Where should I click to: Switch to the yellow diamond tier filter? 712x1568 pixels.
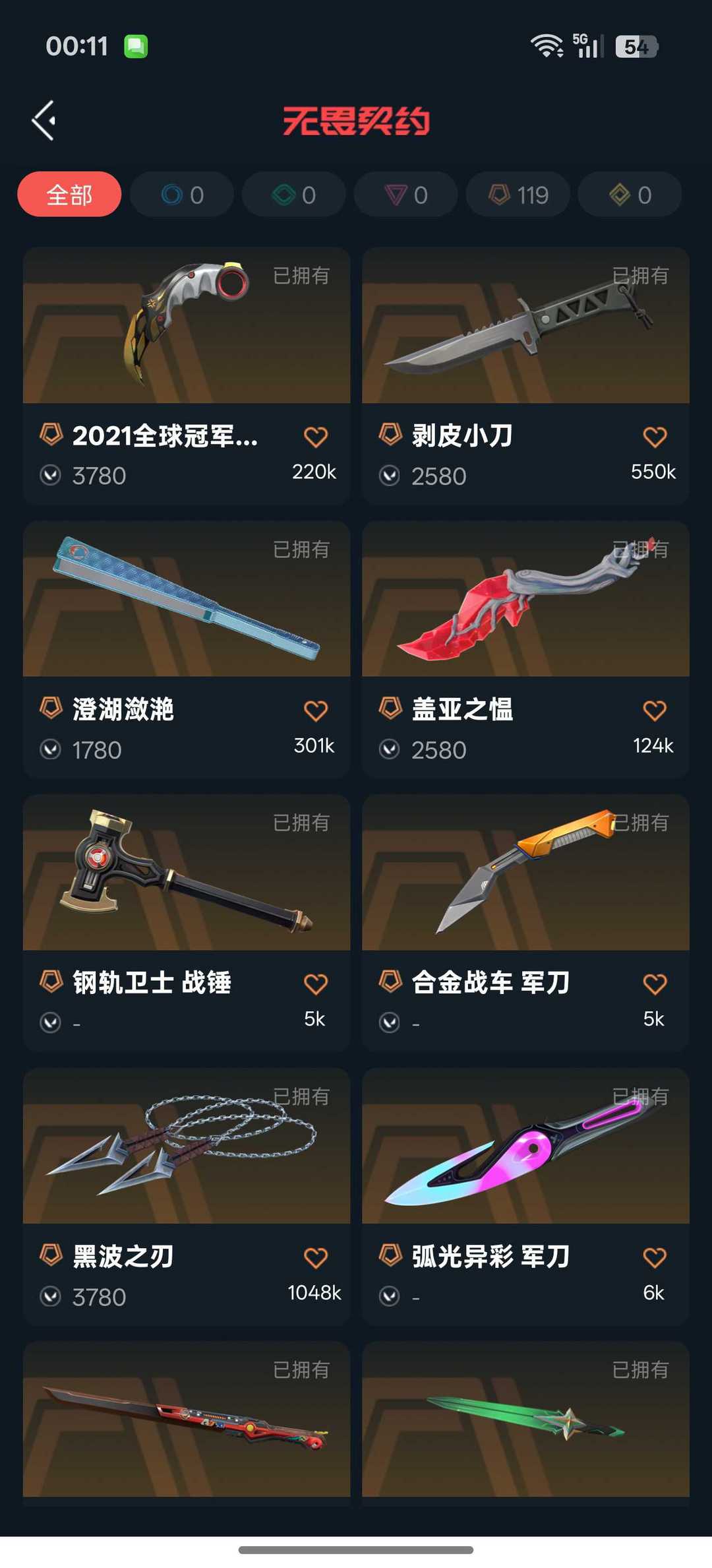(x=630, y=195)
